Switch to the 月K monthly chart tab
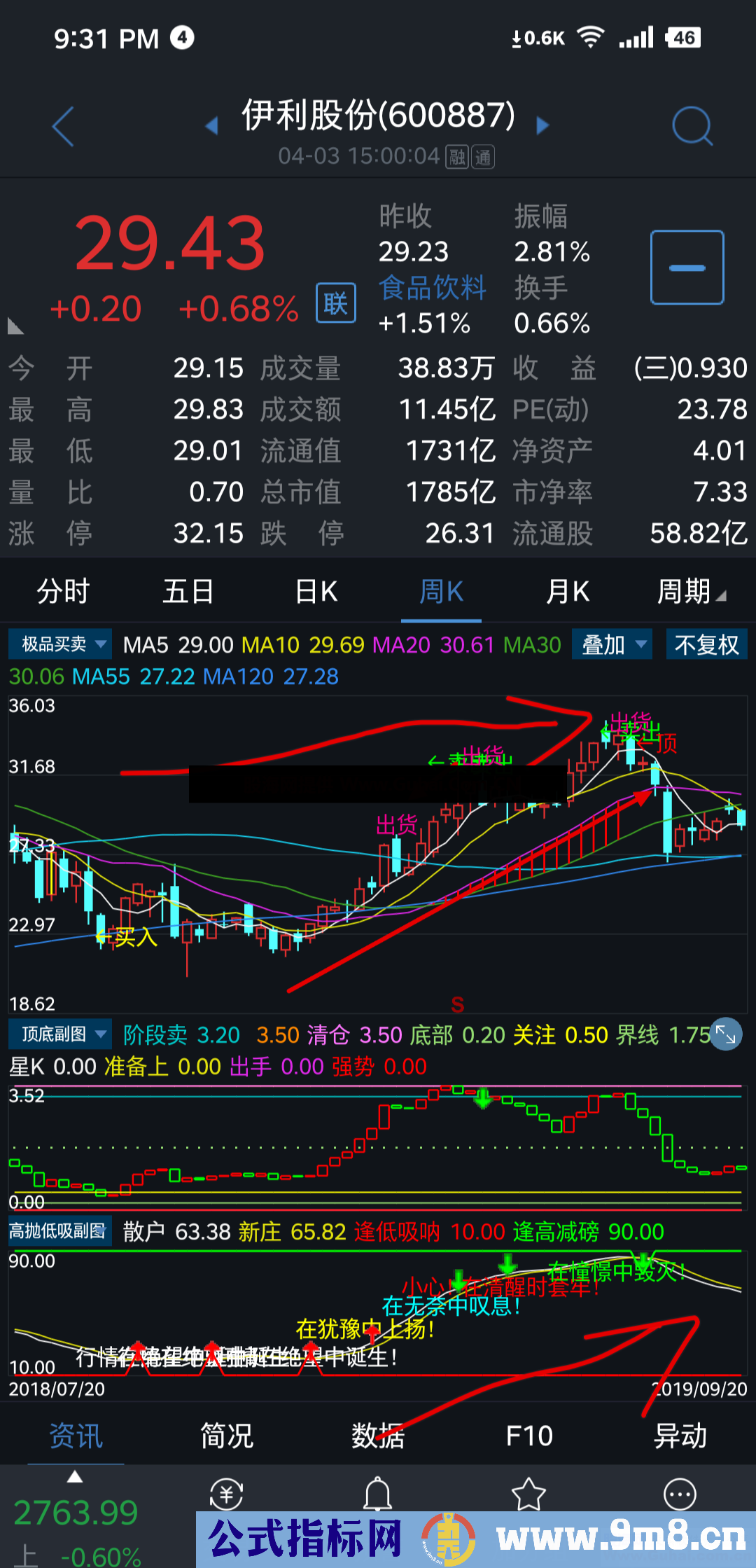756x1568 pixels. tap(567, 590)
